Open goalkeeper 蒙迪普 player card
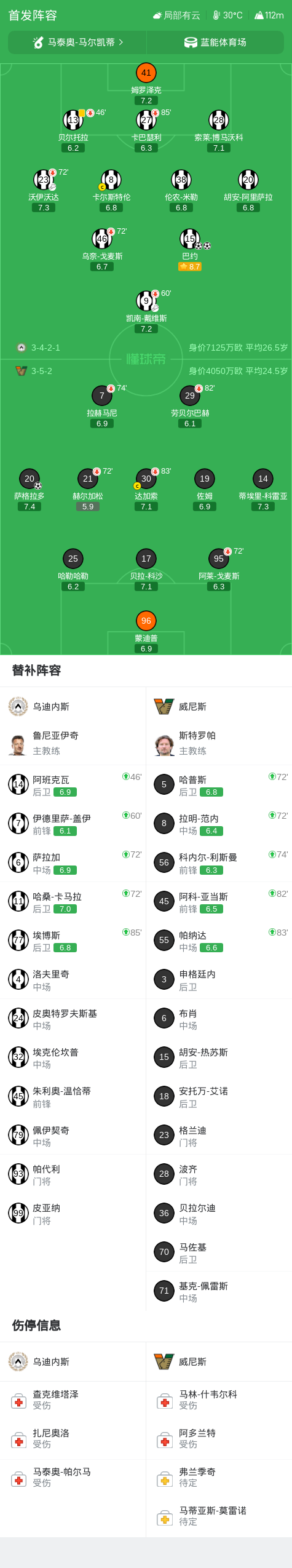This screenshot has height=1568, width=292. [146, 632]
